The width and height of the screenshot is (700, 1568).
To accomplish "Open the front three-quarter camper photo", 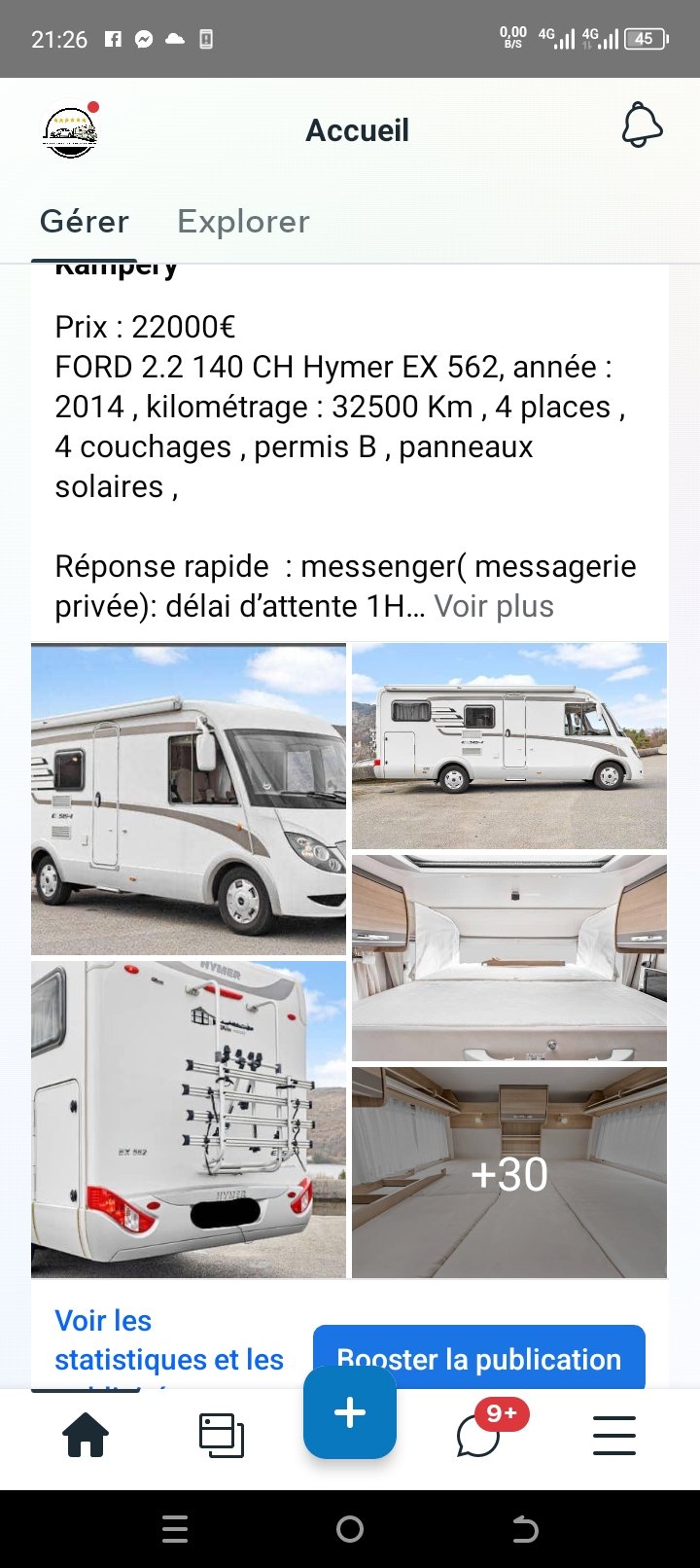I will pyautogui.click(x=189, y=800).
